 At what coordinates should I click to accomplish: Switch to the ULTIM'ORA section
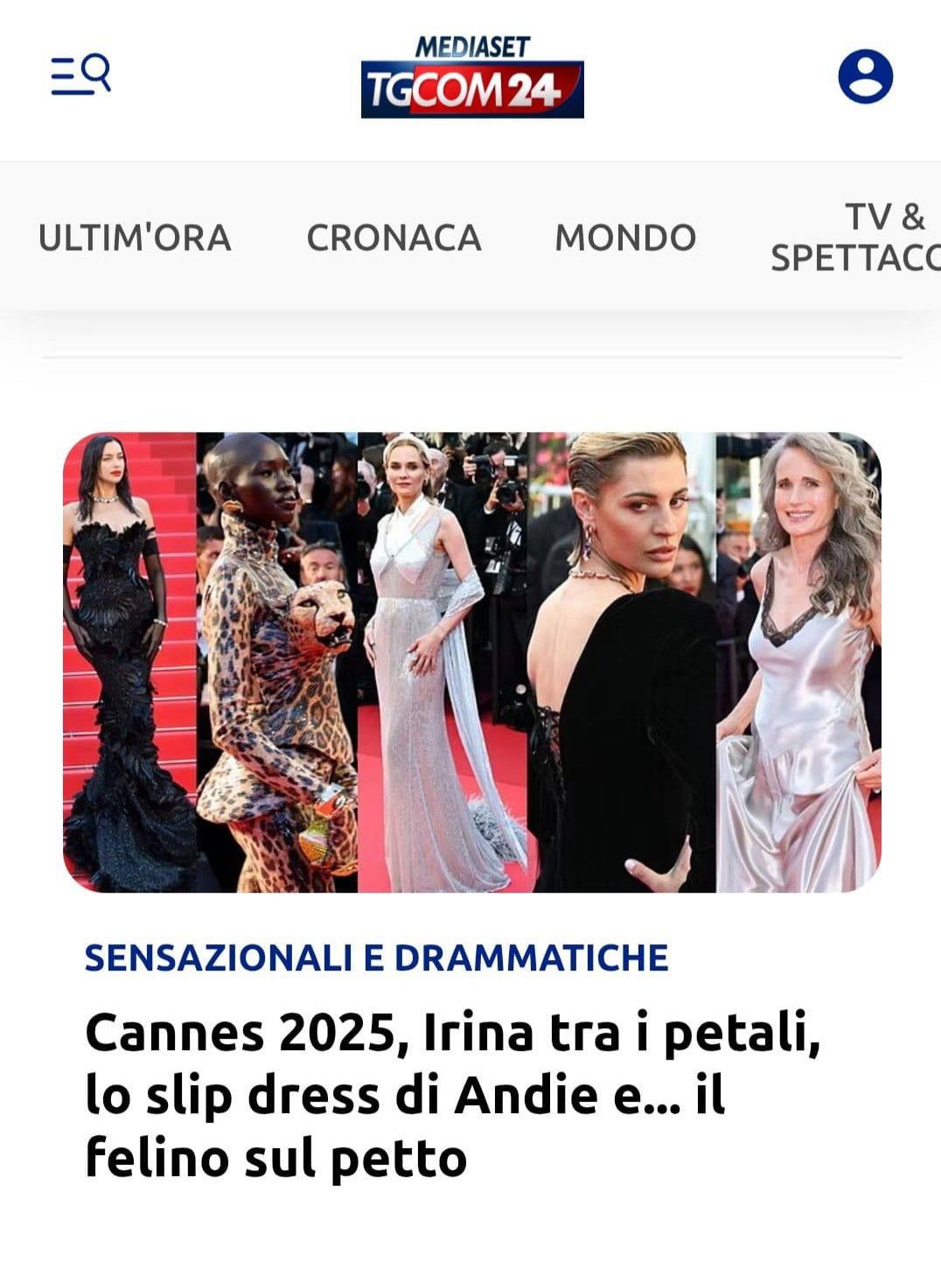pos(135,238)
